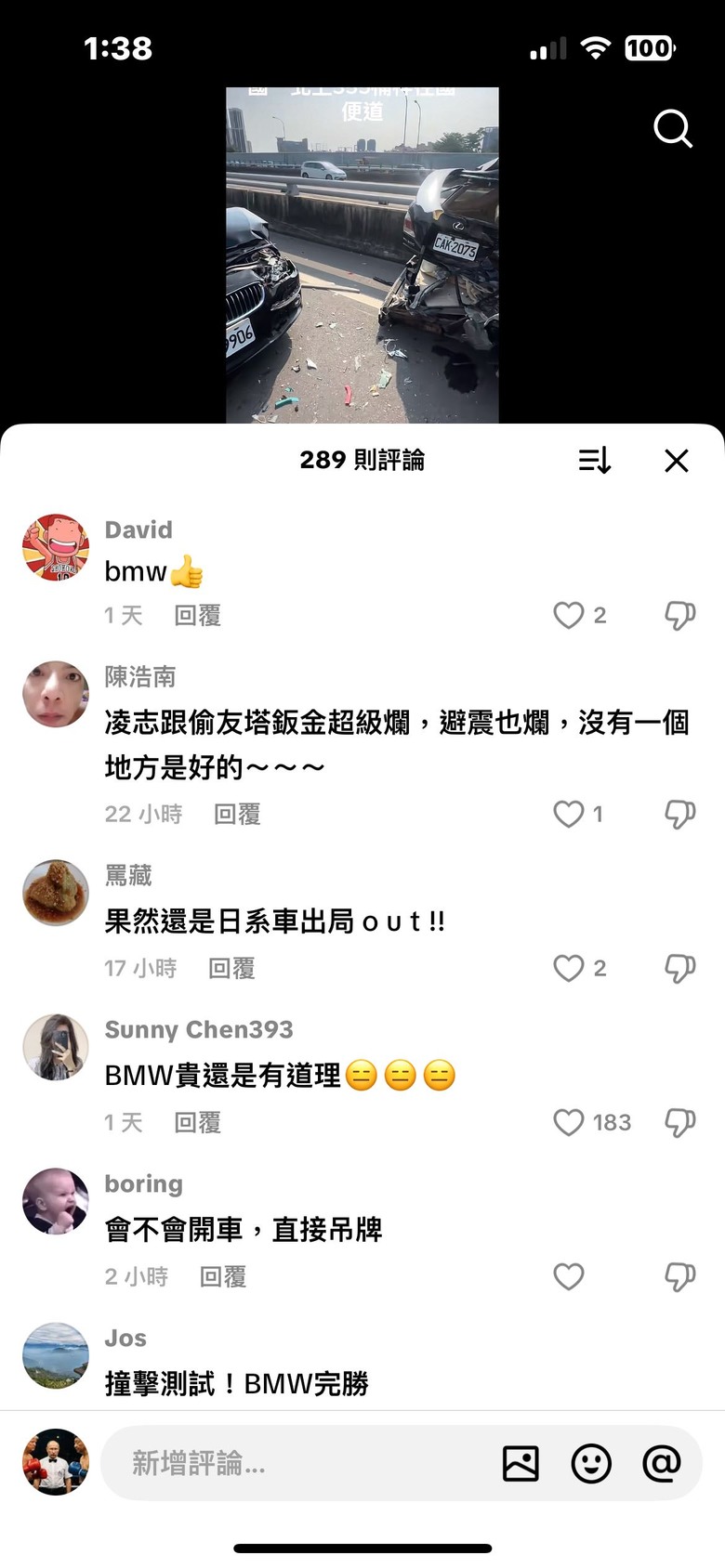This screenshot has height=1568, width=725.
Task: Like 罵藏's comment
Action: [569, 969]
